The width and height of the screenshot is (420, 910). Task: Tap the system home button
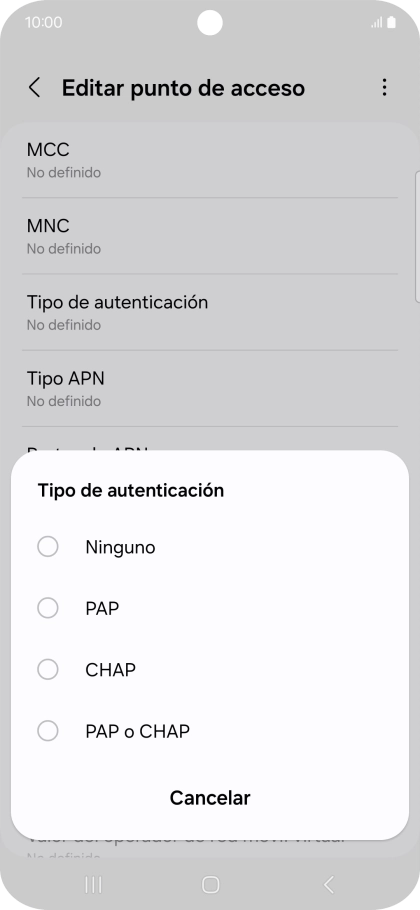[210, 884]
